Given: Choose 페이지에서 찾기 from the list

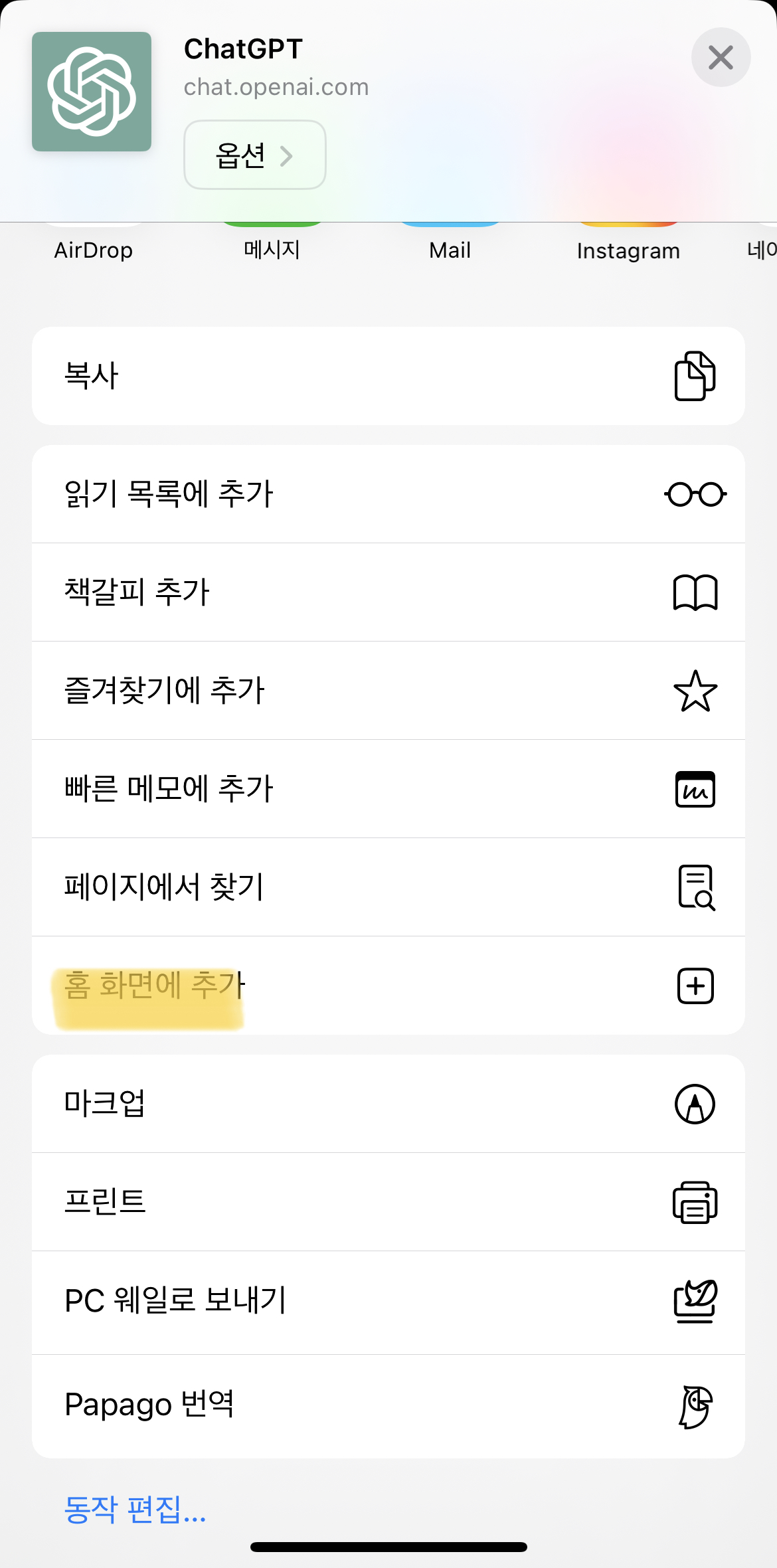Looking at the screenshot, I should click(x=165, y=888).
